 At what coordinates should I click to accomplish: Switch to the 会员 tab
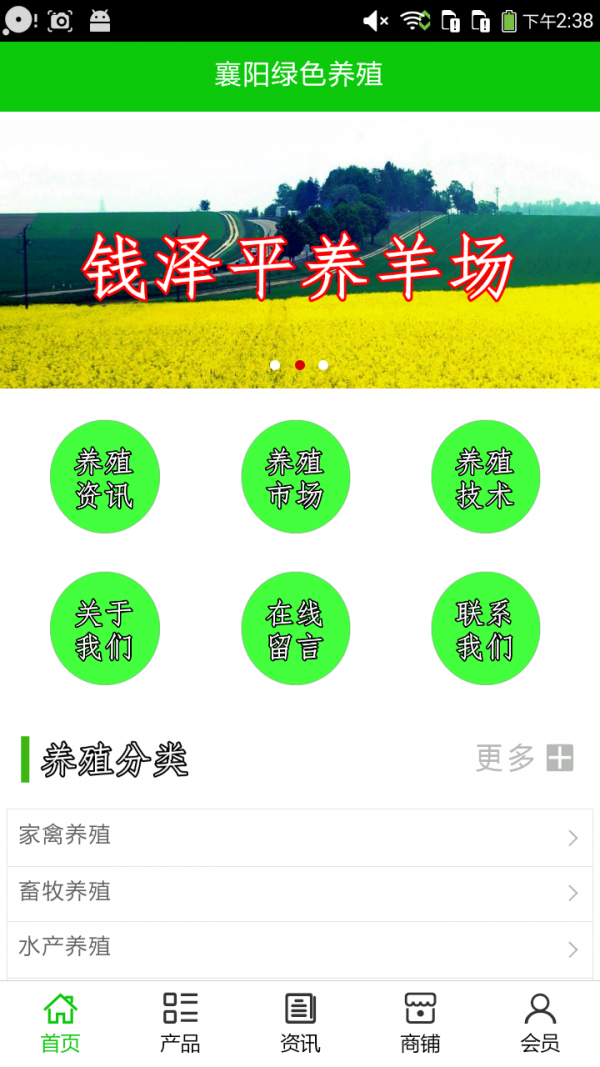coord(540,1023)
